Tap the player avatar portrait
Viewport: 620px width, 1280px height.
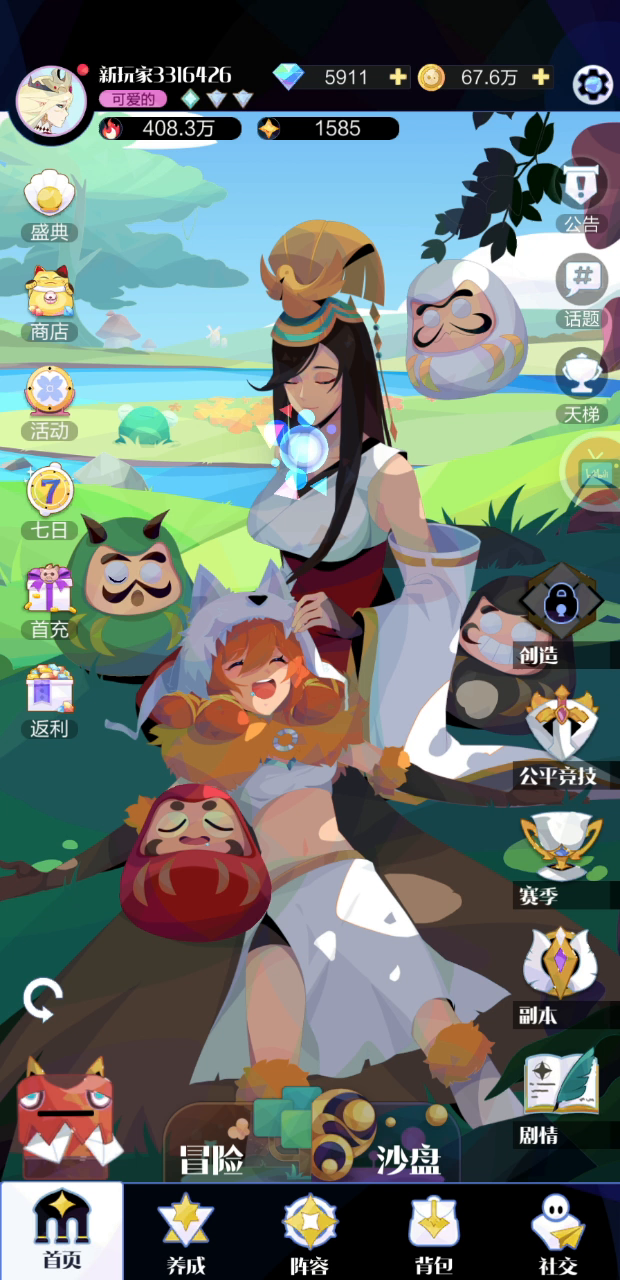click(x=48, y=103)
